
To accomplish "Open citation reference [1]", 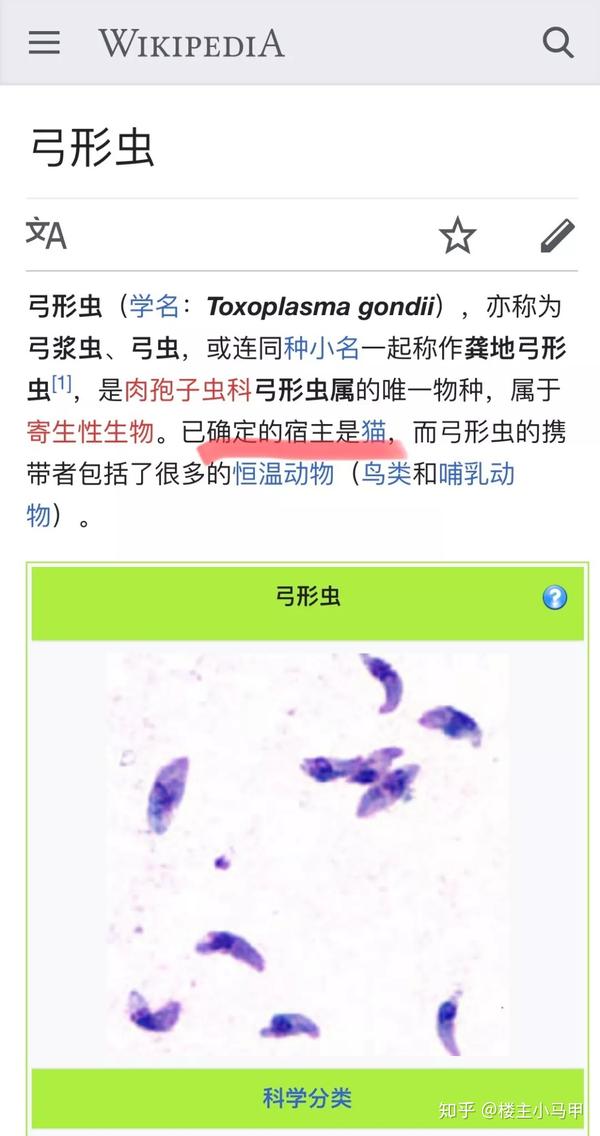I will tap(62, 384).
